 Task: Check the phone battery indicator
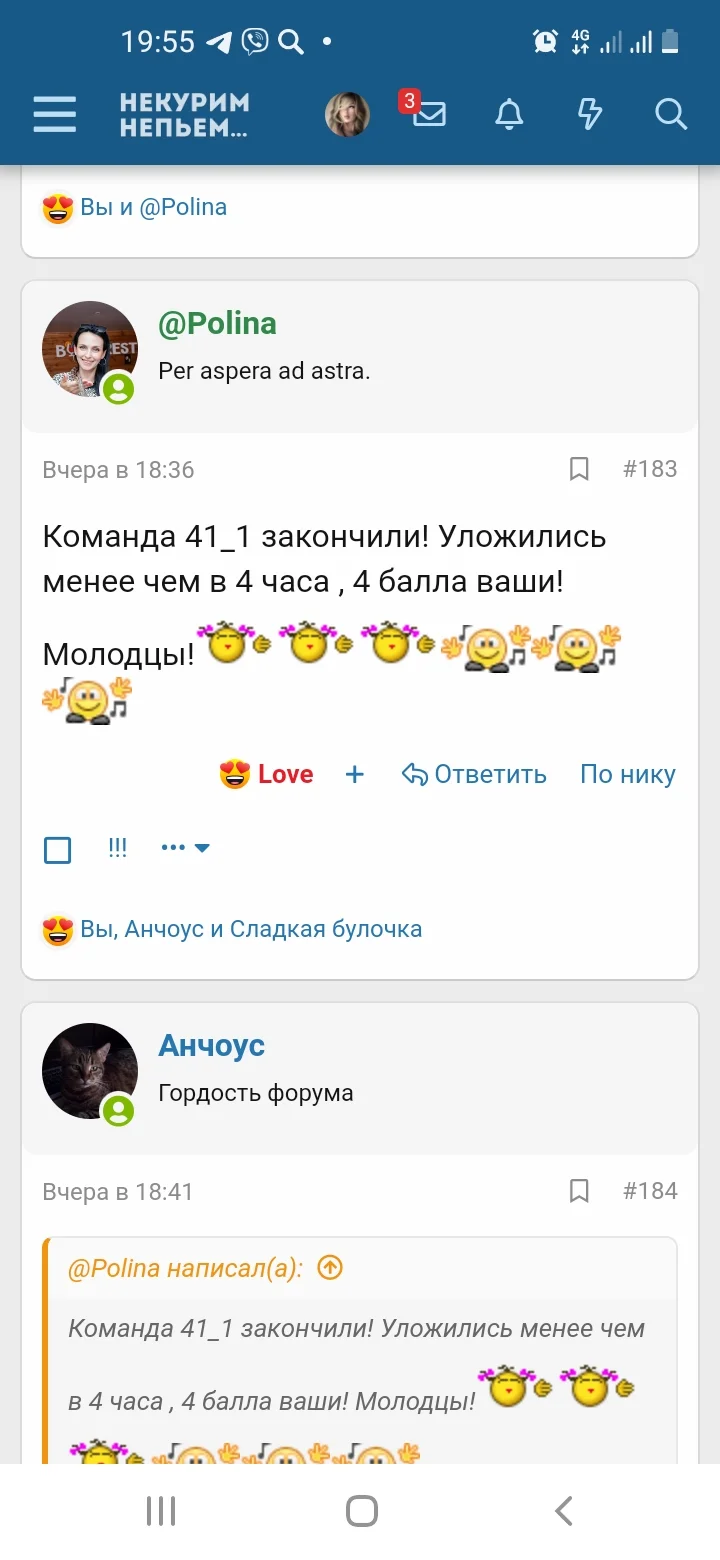point(670,41)
